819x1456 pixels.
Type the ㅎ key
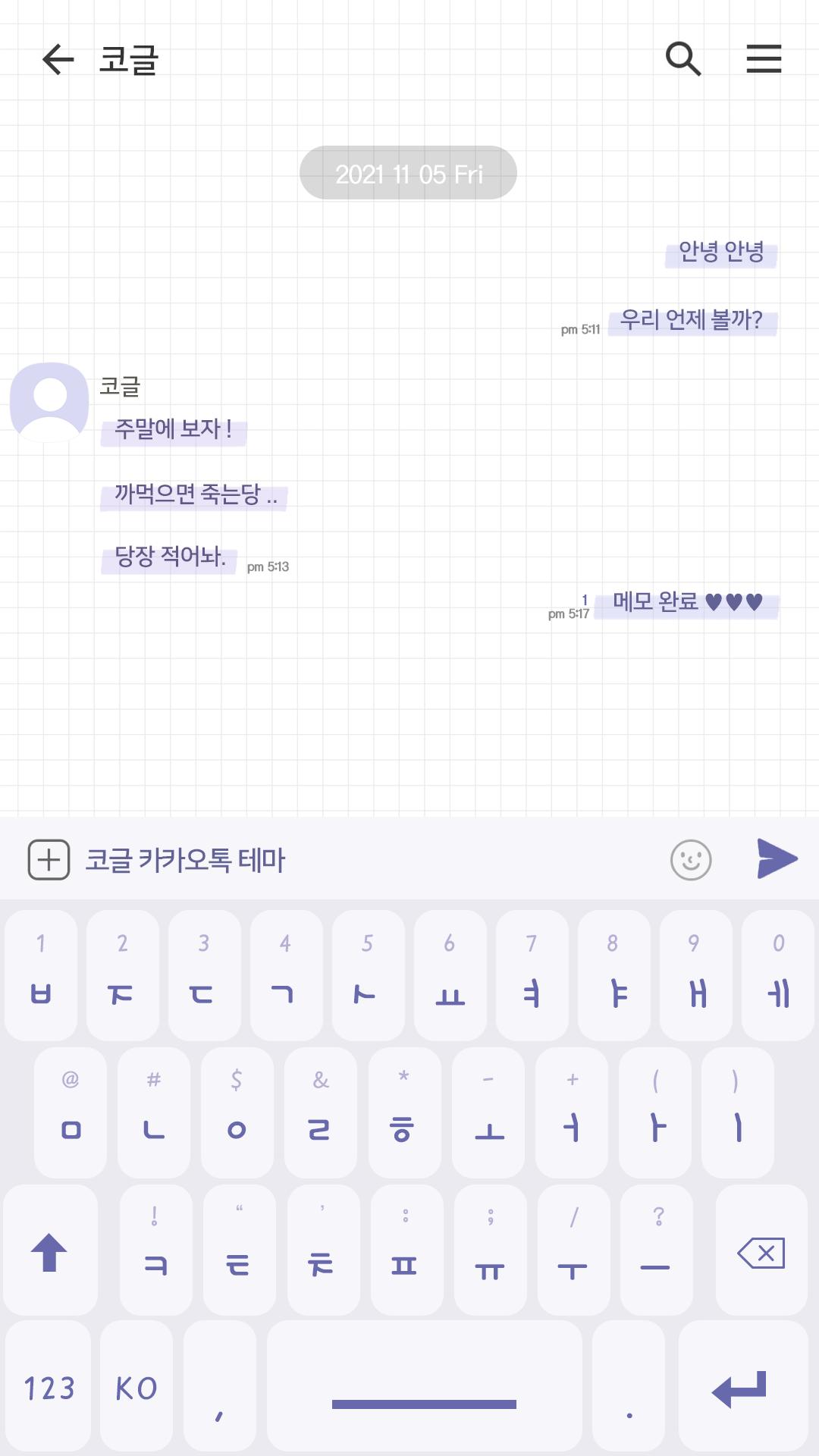point(404,1112)
